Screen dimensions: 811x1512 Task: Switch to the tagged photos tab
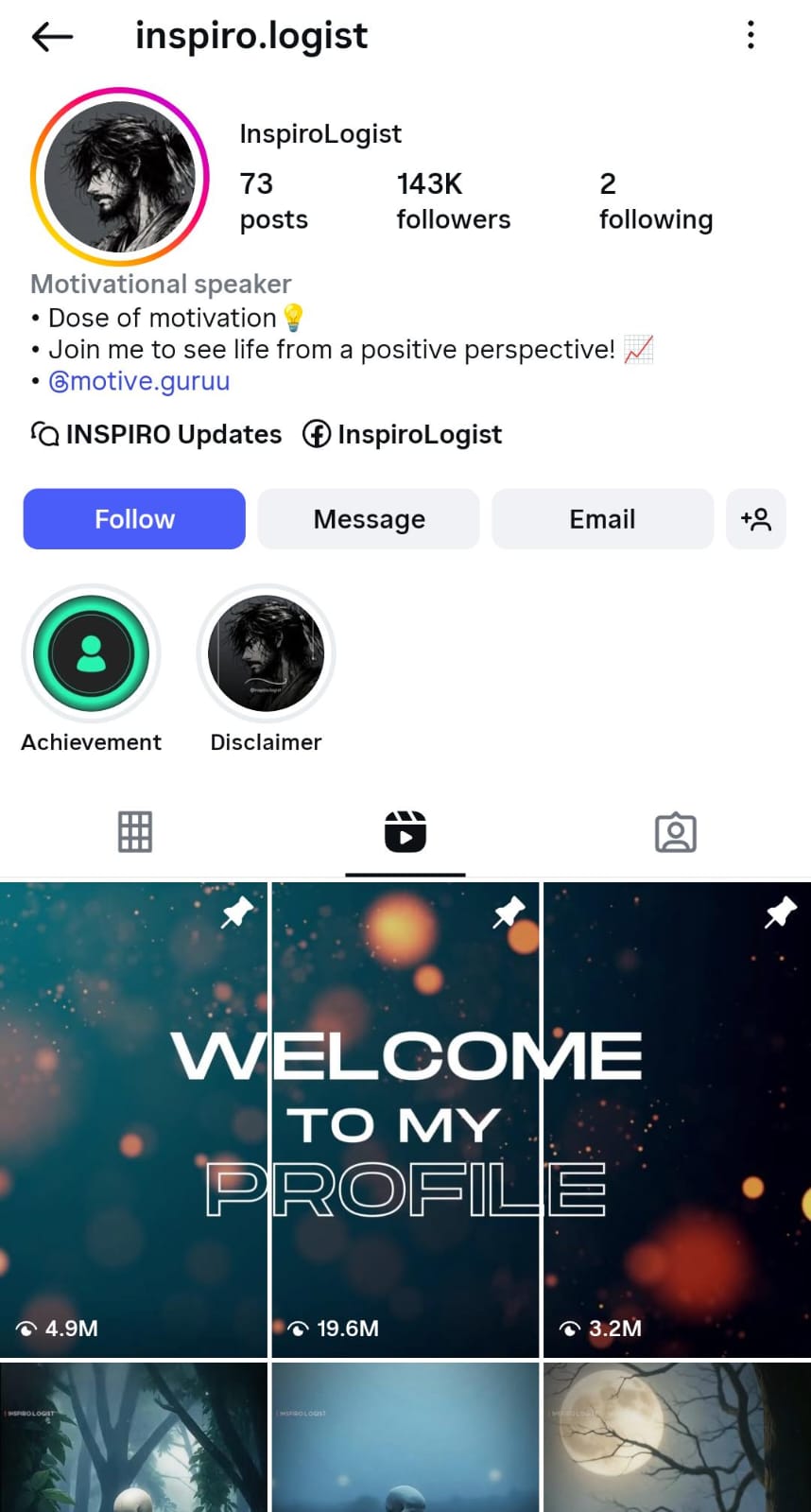(675, 832)
